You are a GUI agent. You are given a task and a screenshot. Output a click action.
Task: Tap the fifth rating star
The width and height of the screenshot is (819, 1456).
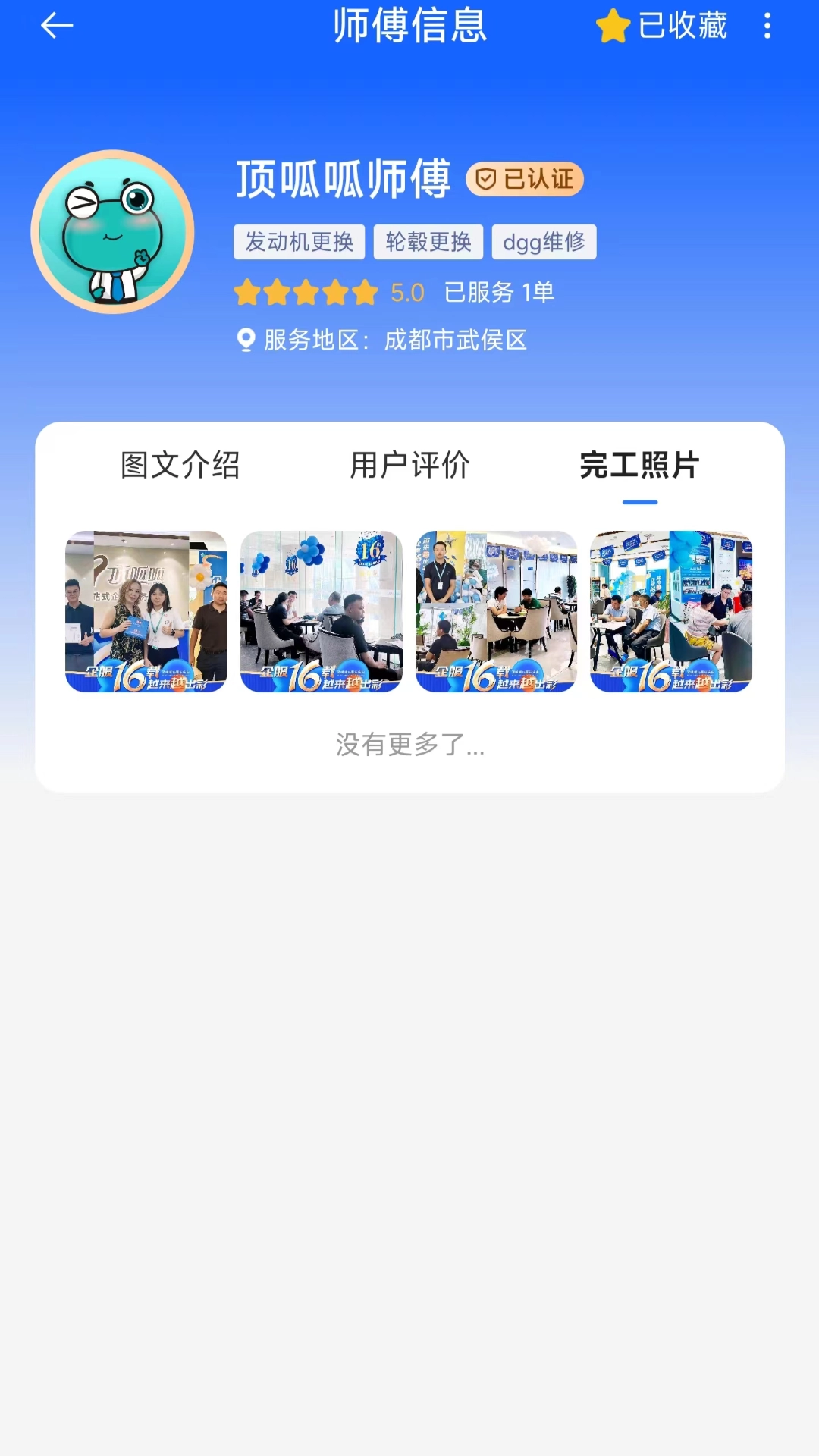[x=362, y=291]
